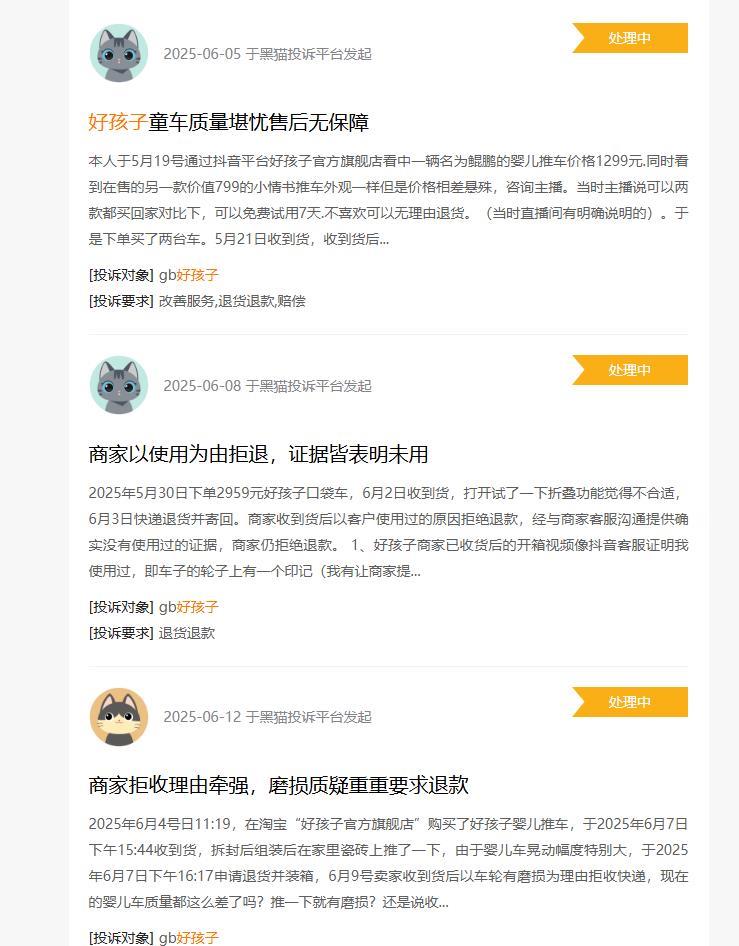Open complaint 商家拒收理由牵强，磨损质疑重重要求退款

pos(278,785)
